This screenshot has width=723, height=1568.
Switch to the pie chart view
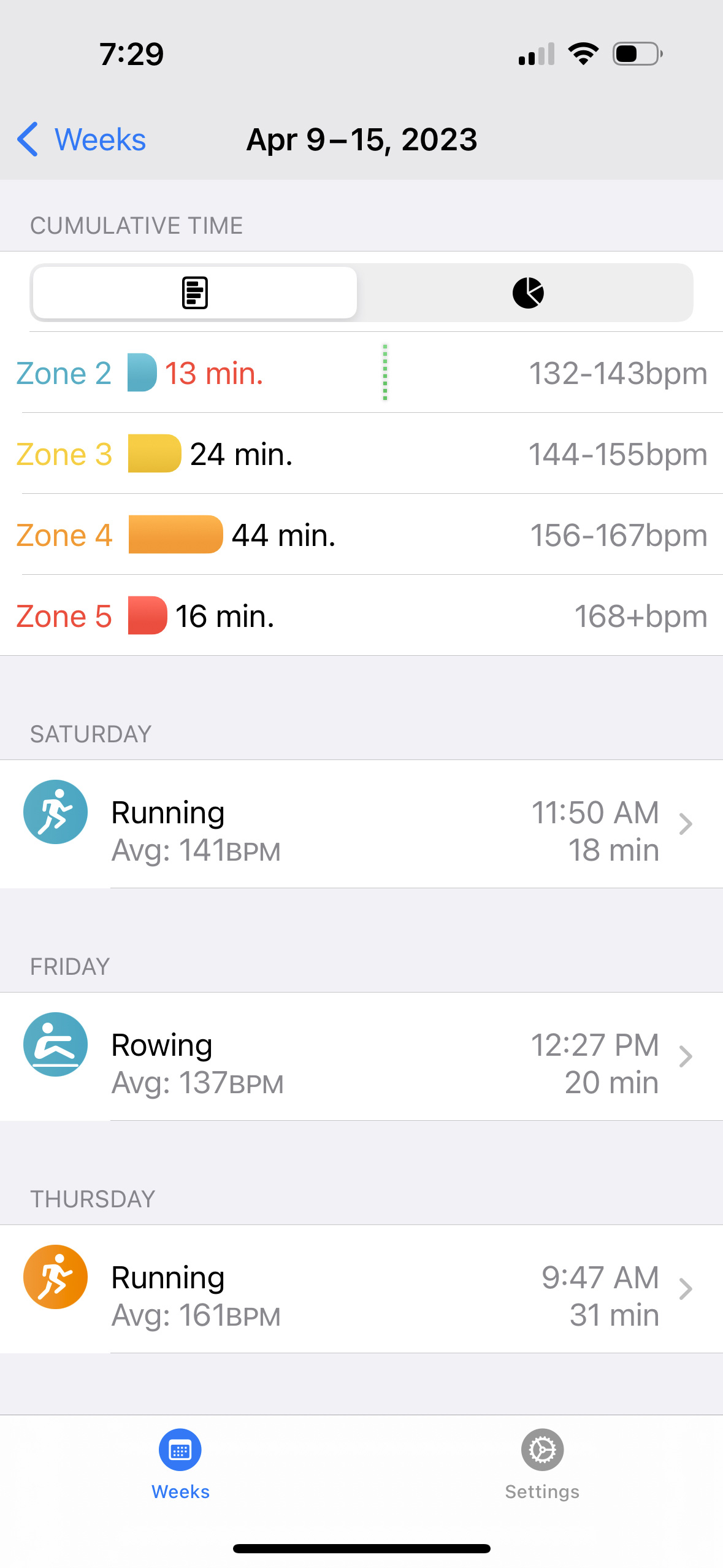[527, 293]
